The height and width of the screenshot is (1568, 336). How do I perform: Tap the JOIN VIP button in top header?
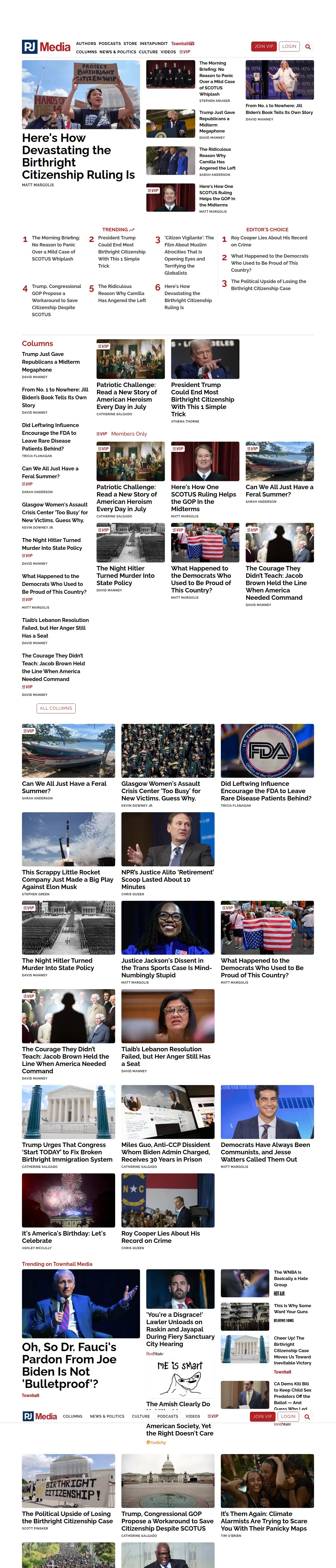coord(264,46)
